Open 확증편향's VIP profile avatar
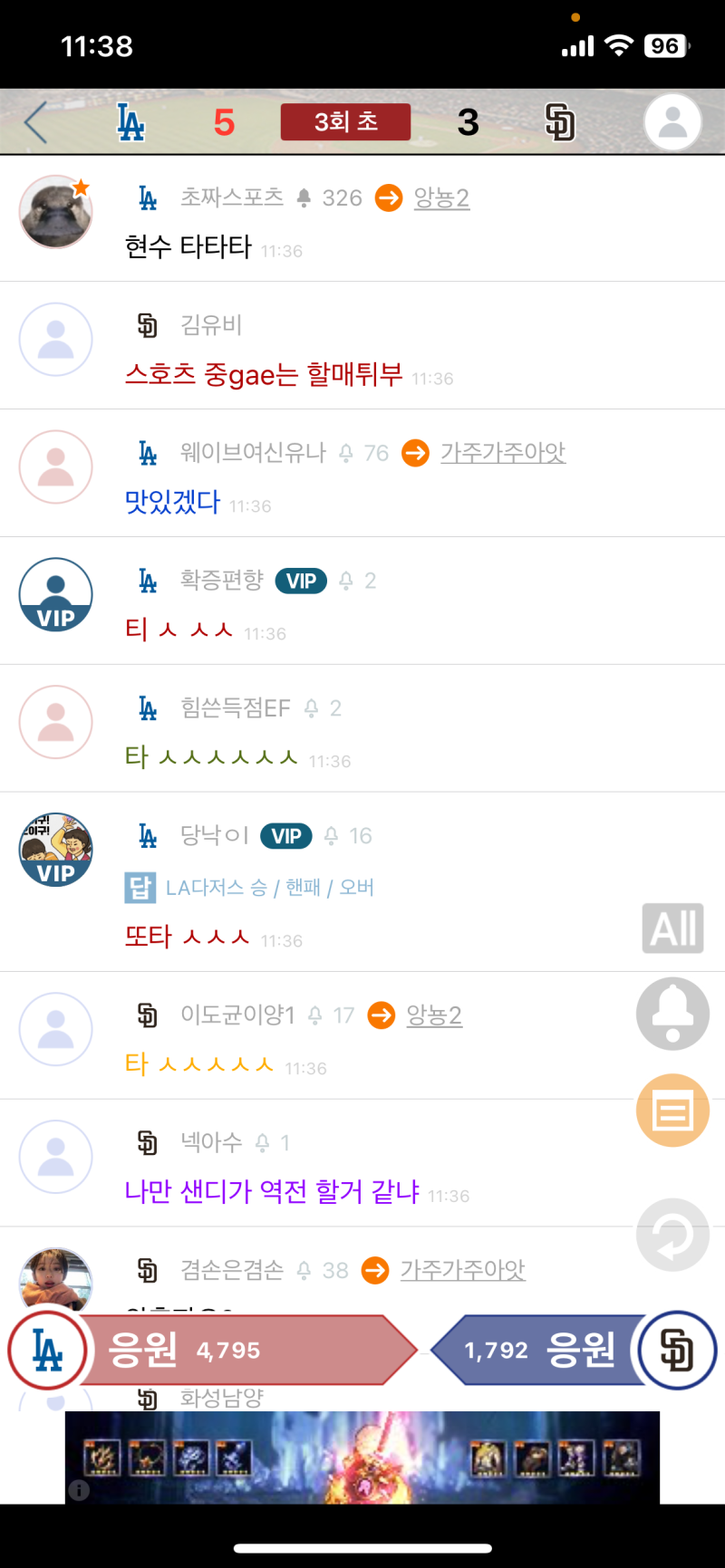 coord(56,594)
